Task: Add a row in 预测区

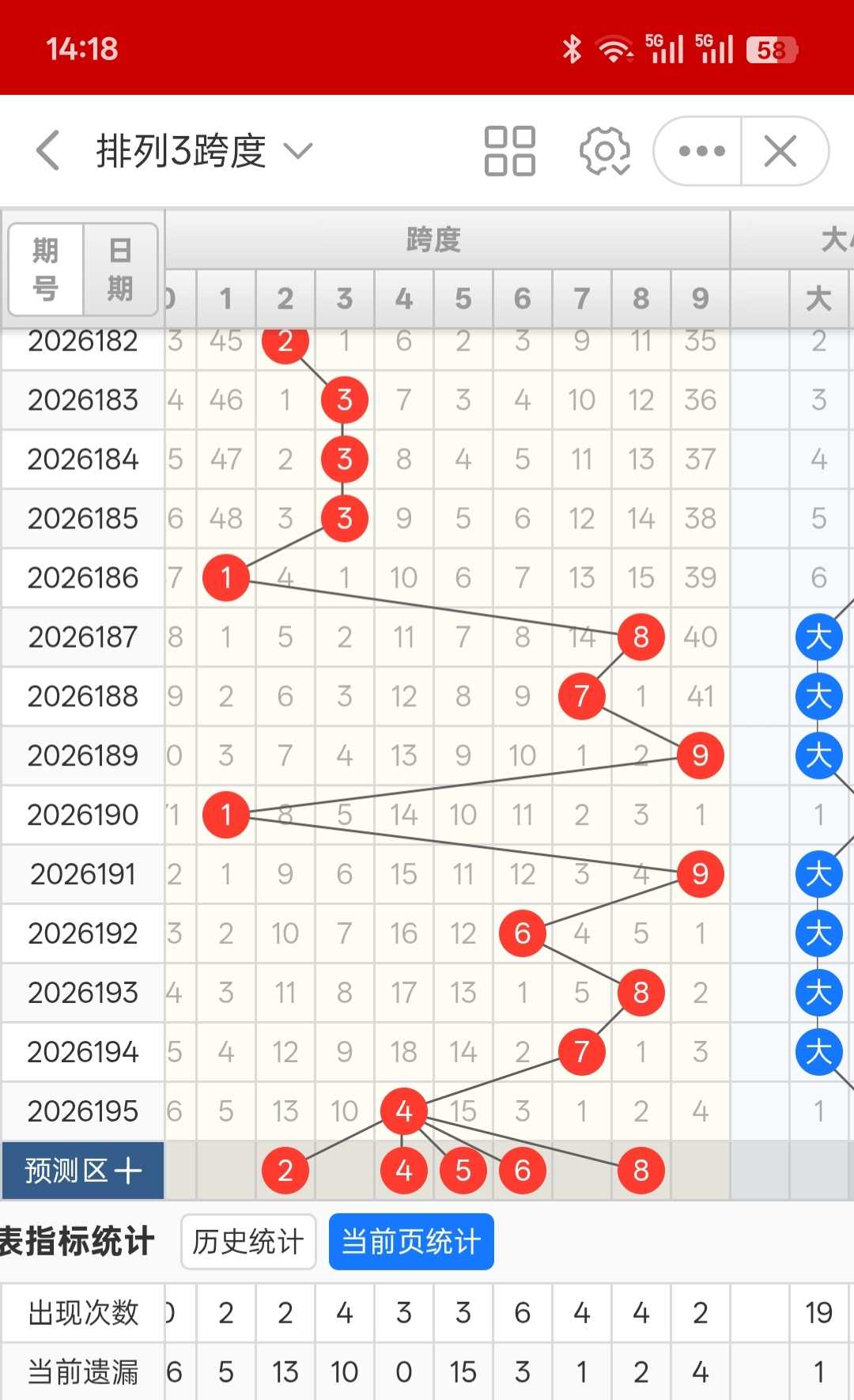Action: (x=83, y=1171)
